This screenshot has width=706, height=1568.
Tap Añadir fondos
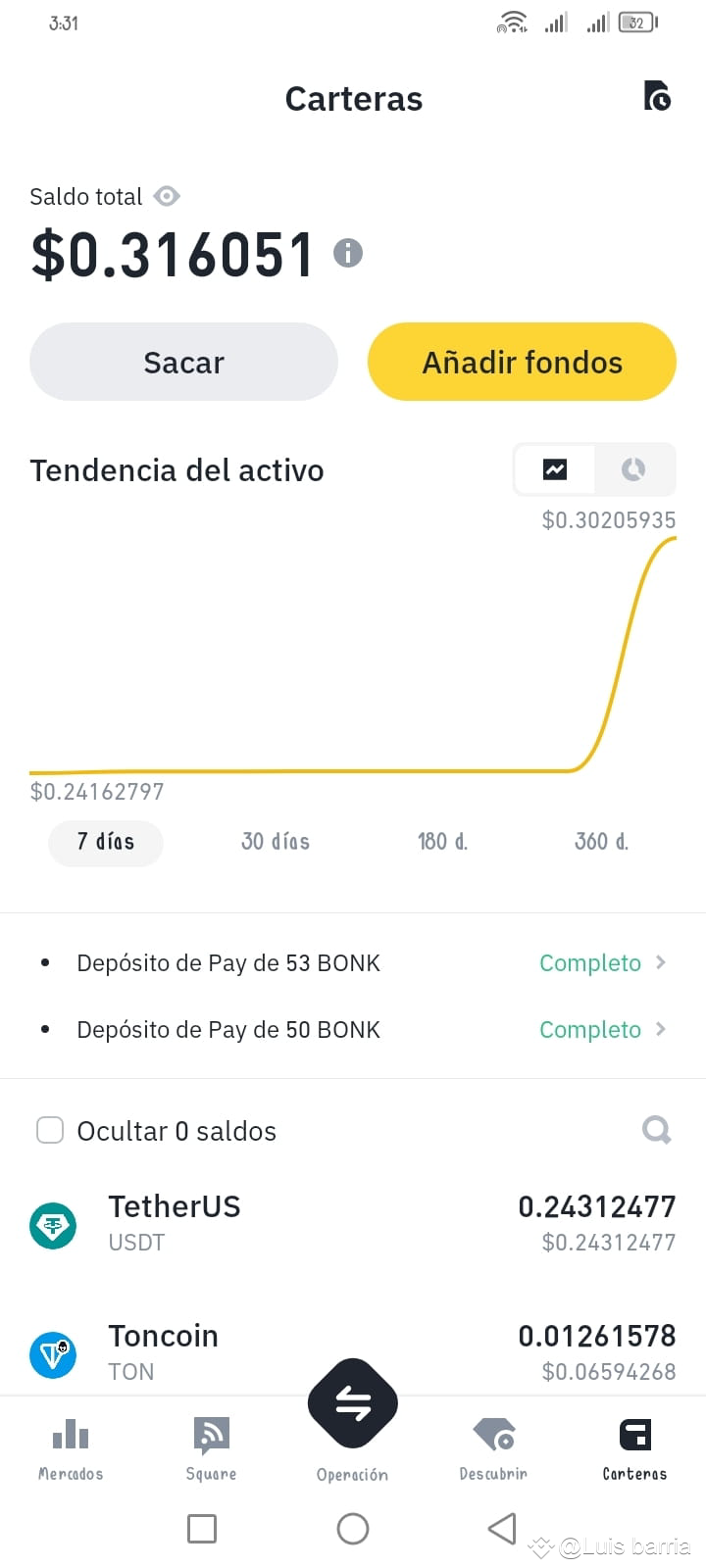pos(522,362)
